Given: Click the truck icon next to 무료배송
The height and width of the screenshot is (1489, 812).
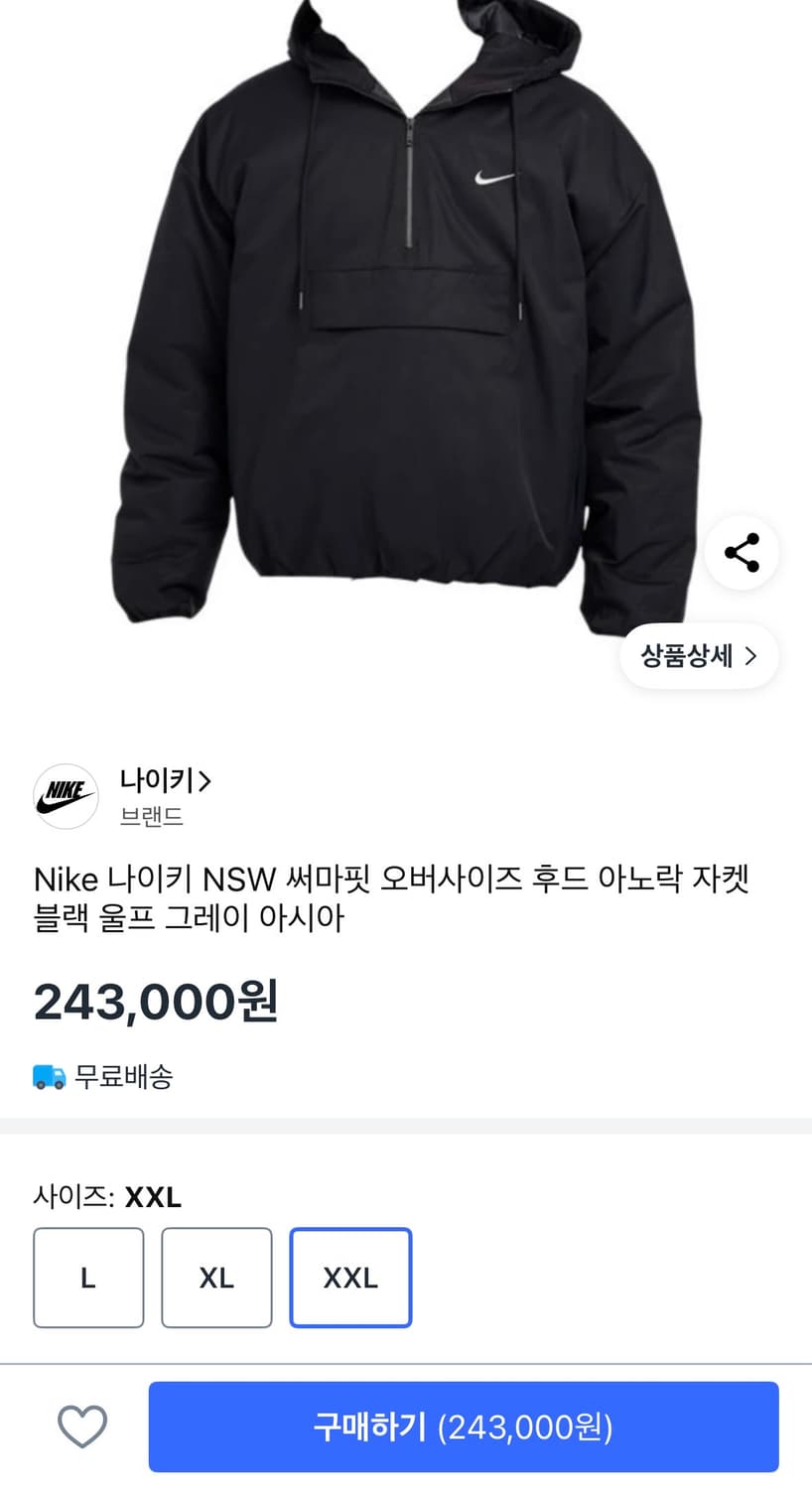Looking at the screenshot, I should (47, 1075).
